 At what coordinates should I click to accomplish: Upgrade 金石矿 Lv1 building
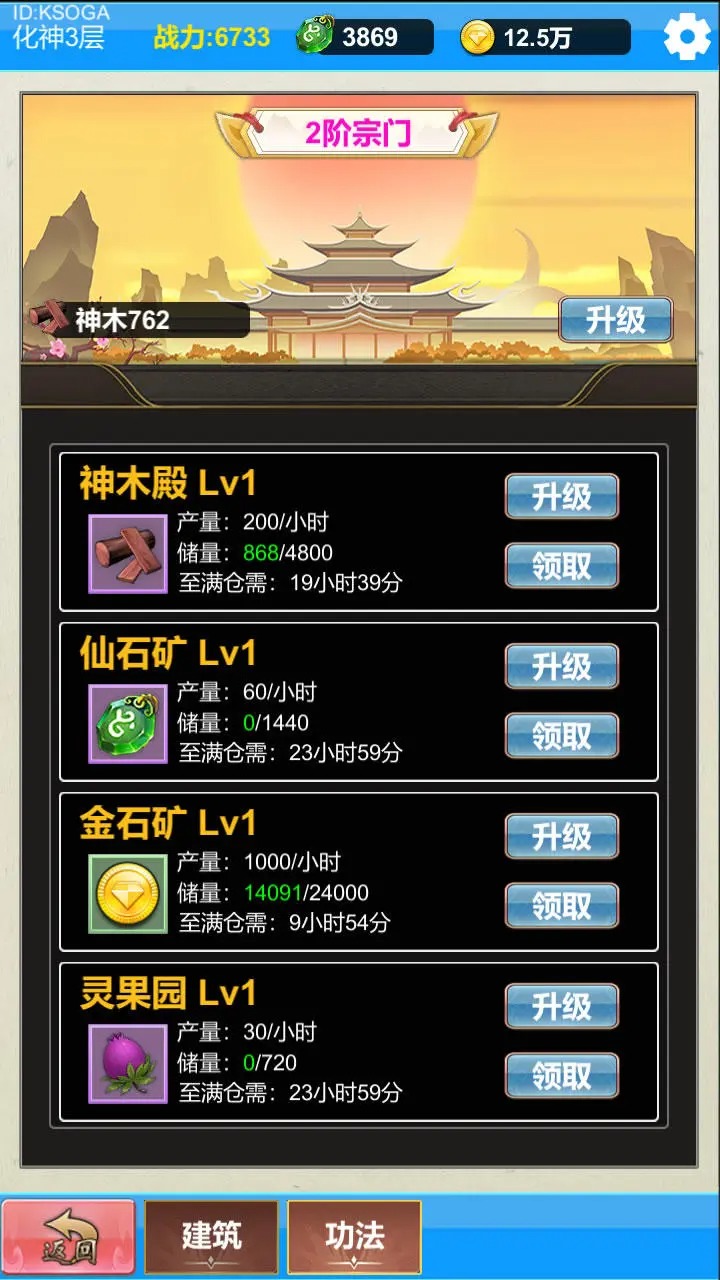click(x=561, y=837)
